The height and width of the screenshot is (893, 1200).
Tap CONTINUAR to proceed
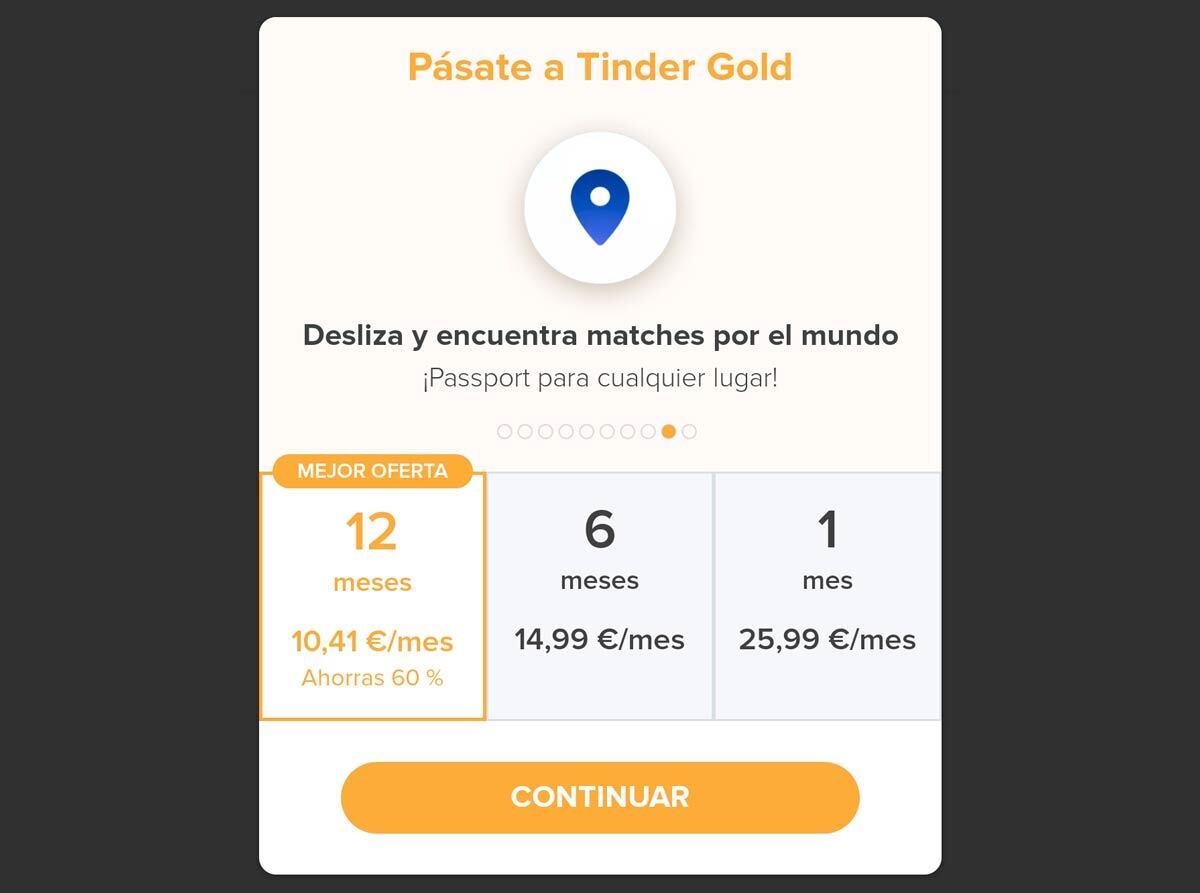tap(600, 797)
